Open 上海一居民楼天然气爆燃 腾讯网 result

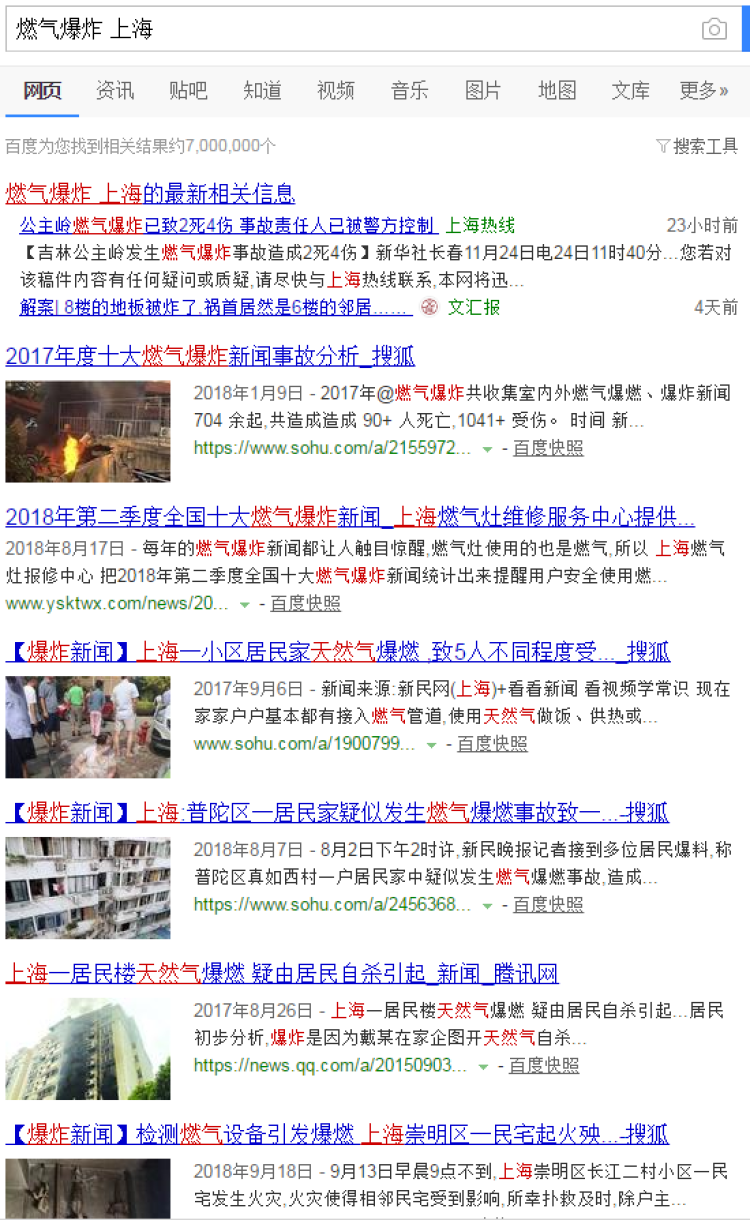coord(282,974)
